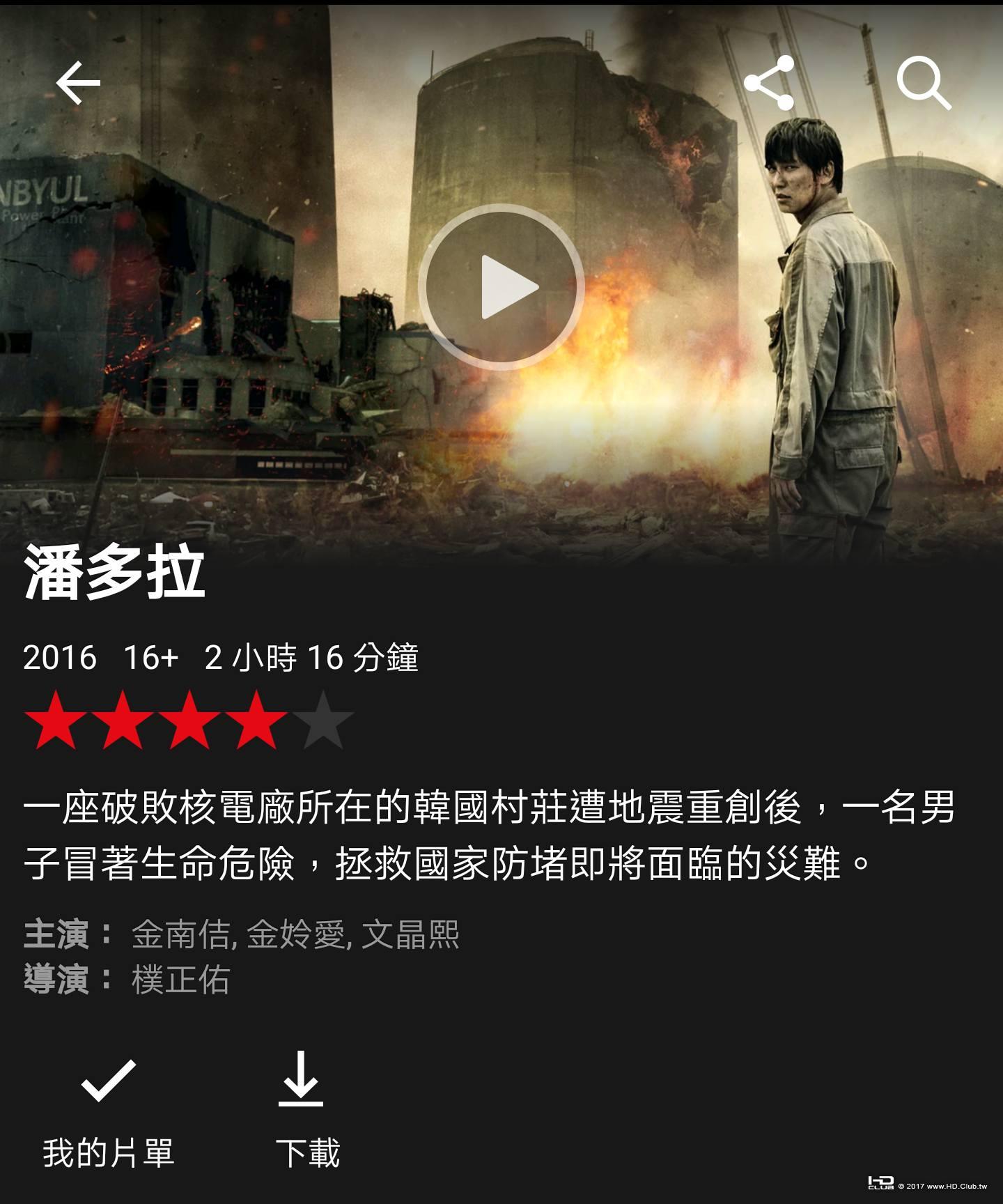
Task: Toggle 我的片單 for this movie
Action: 109,1111
